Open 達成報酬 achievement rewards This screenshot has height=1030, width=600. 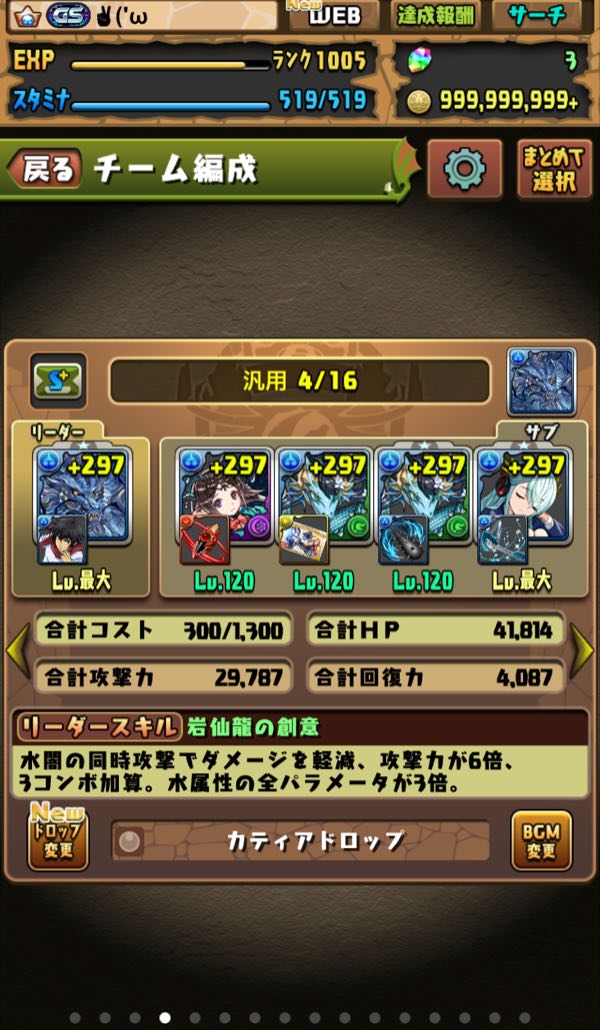point(436,15)
